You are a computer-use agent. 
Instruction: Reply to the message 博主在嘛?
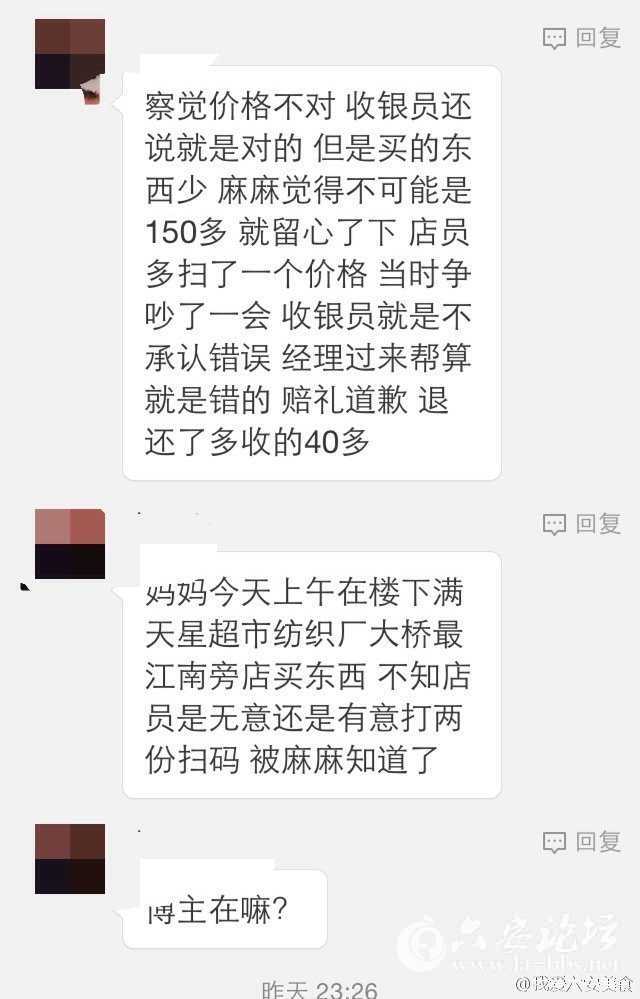coord(582,842)
